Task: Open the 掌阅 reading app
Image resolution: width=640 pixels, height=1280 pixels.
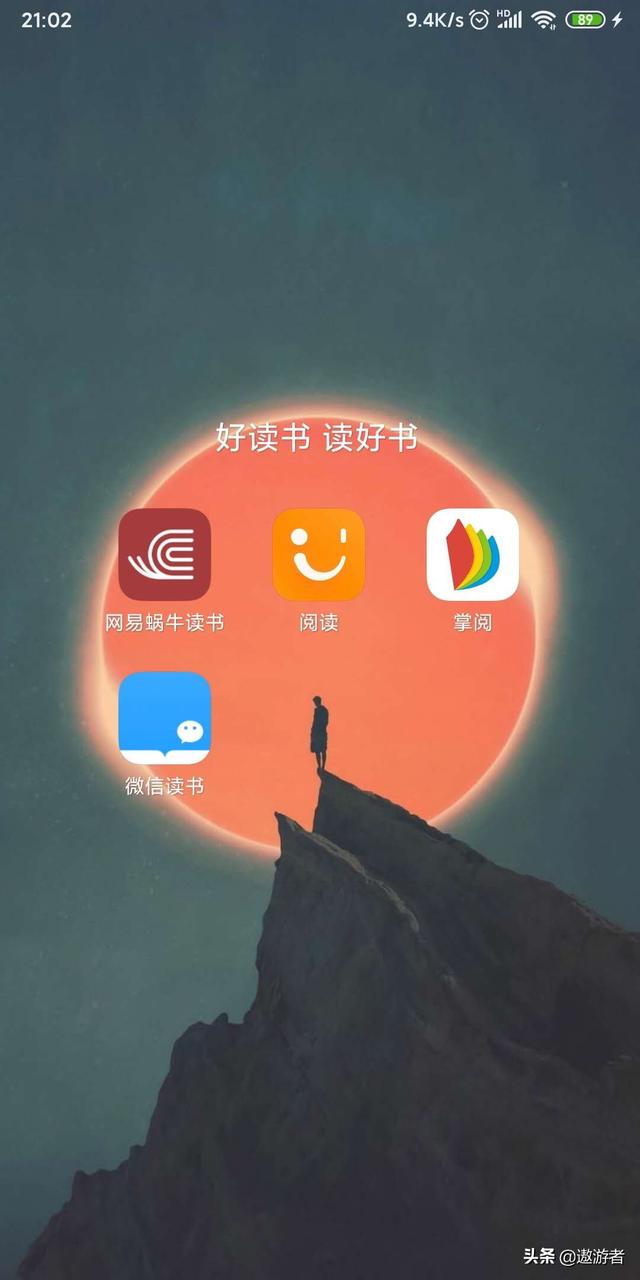Action: [472, 554]
